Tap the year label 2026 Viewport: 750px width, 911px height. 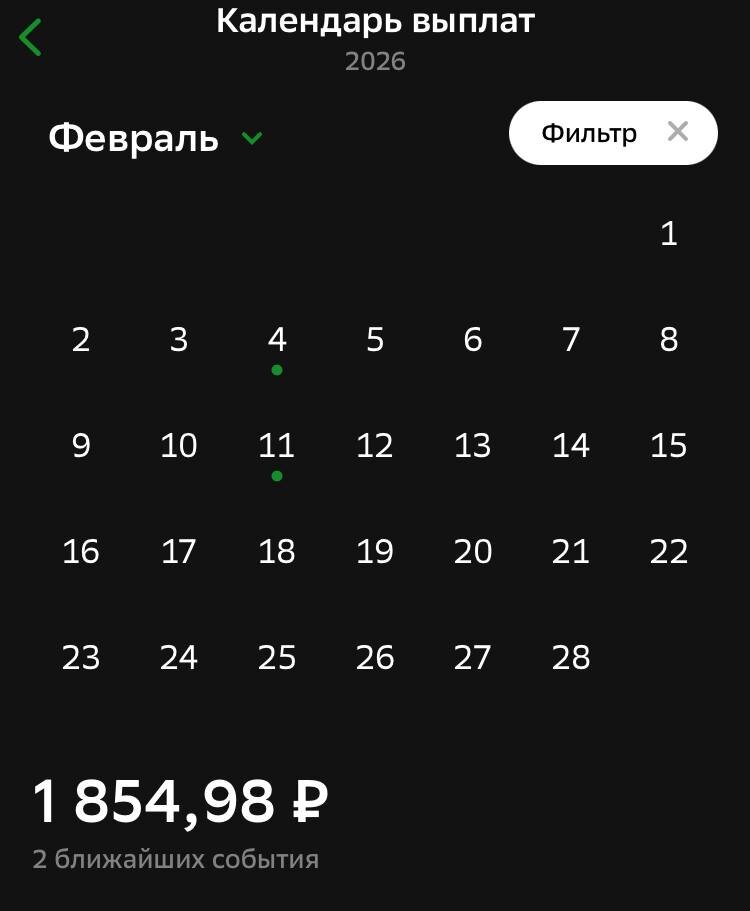click(x=375, y=62)
